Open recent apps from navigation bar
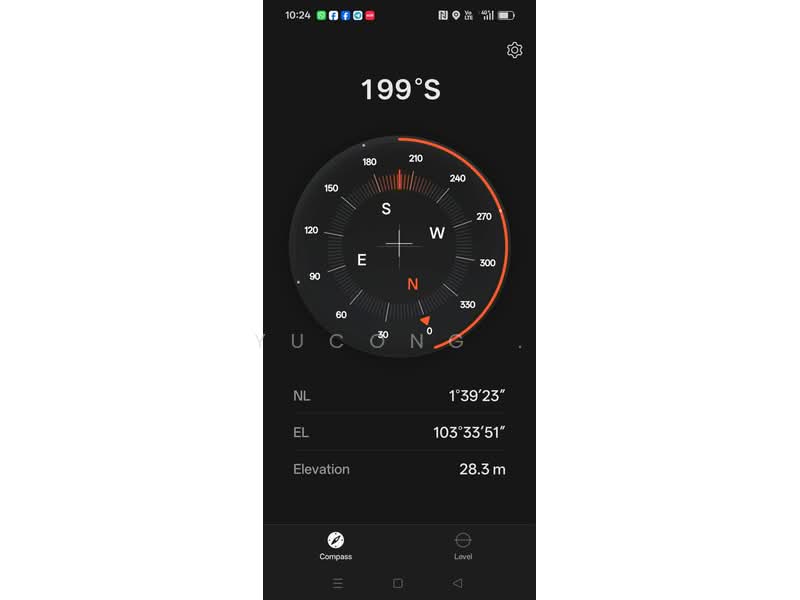This screenshot has height=600, width=800. click(x=338, y=583)
